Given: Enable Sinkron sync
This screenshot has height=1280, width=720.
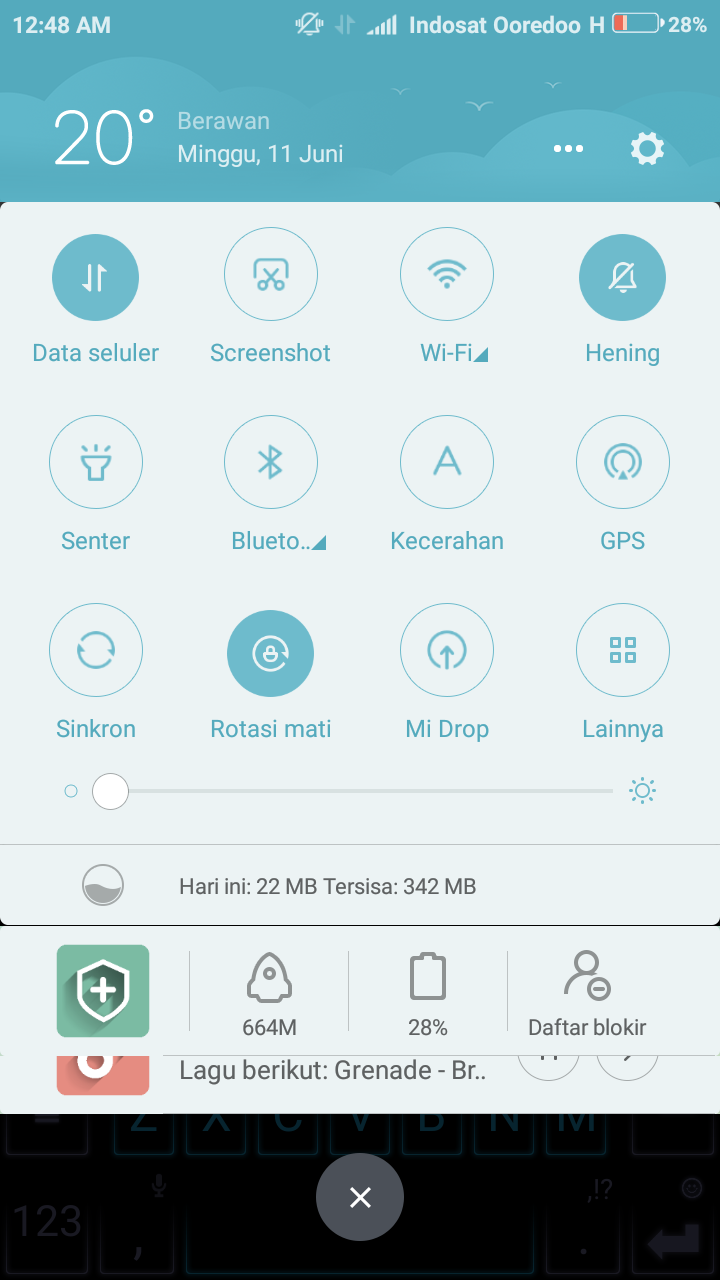Looking at the screenshot, I should click(x=95, y=651).
